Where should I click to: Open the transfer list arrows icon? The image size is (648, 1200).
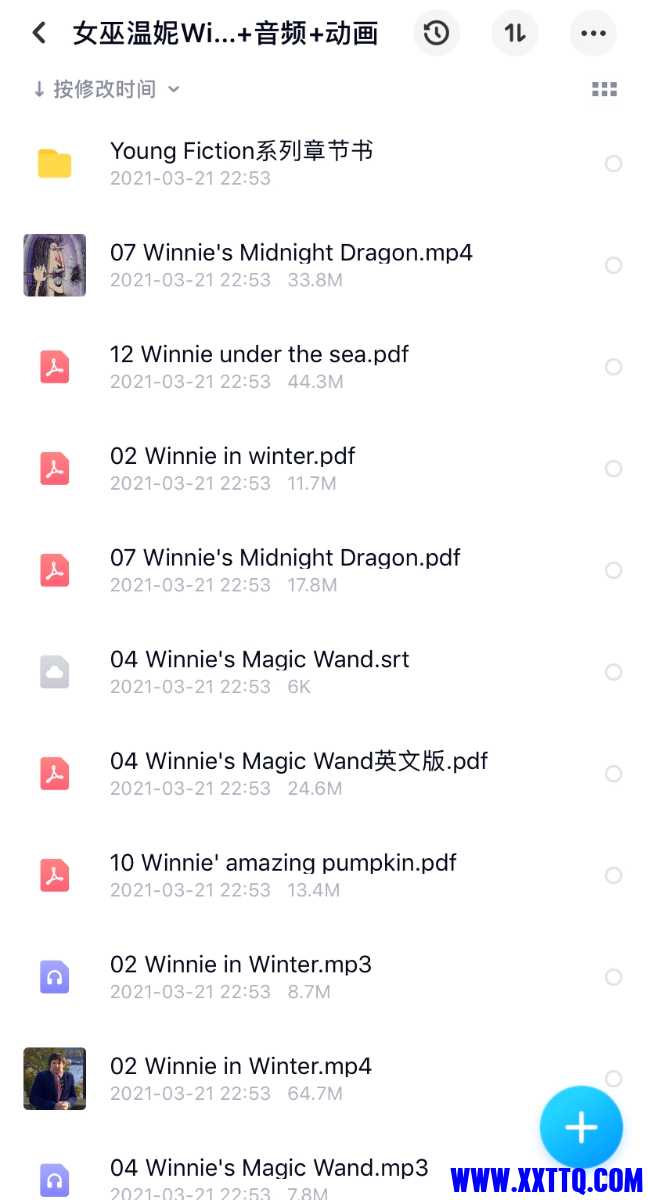(x=515, y=33)
